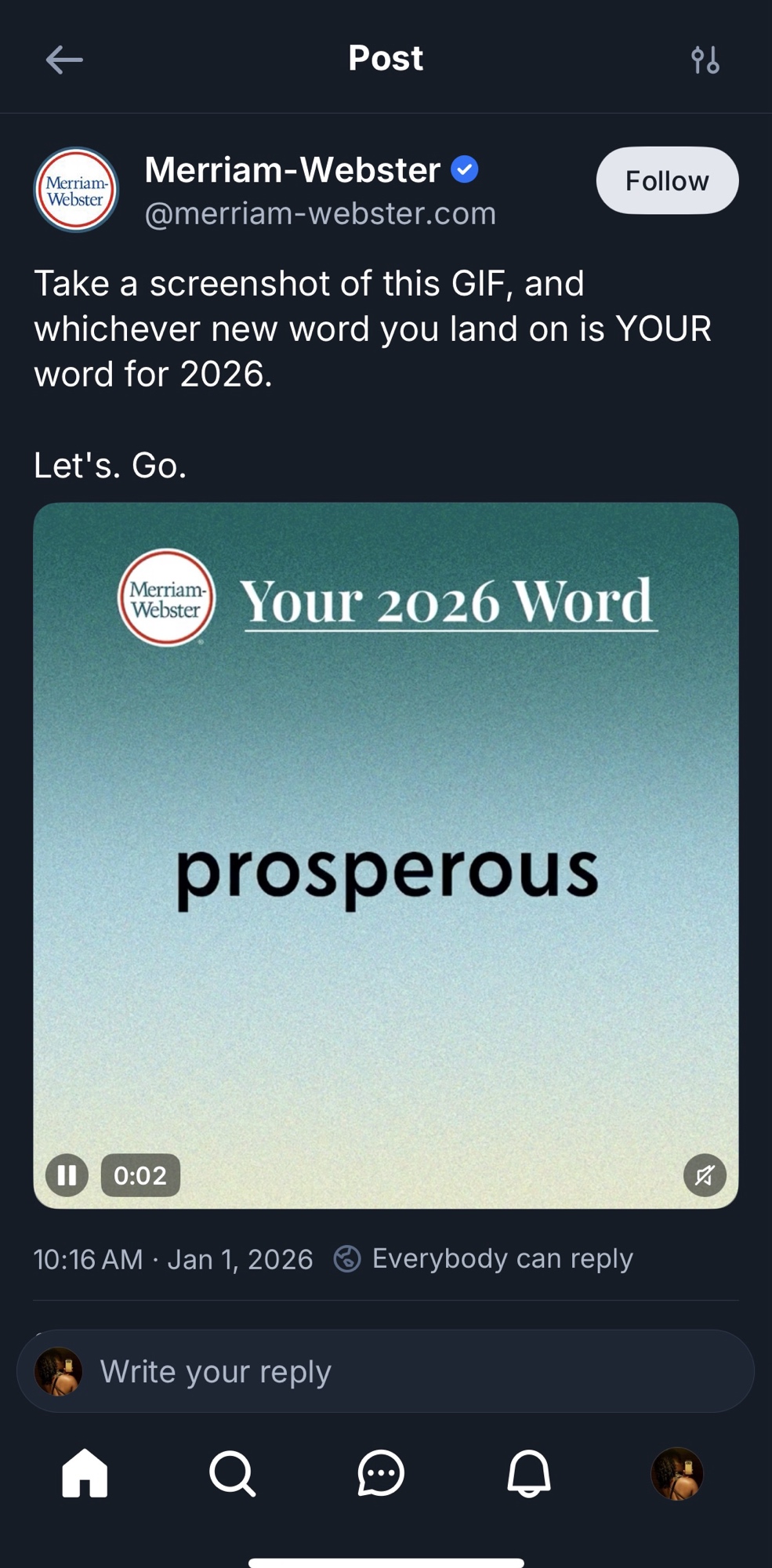Open the notifications bell
772x1568 pixels.
pos(529,1473)
